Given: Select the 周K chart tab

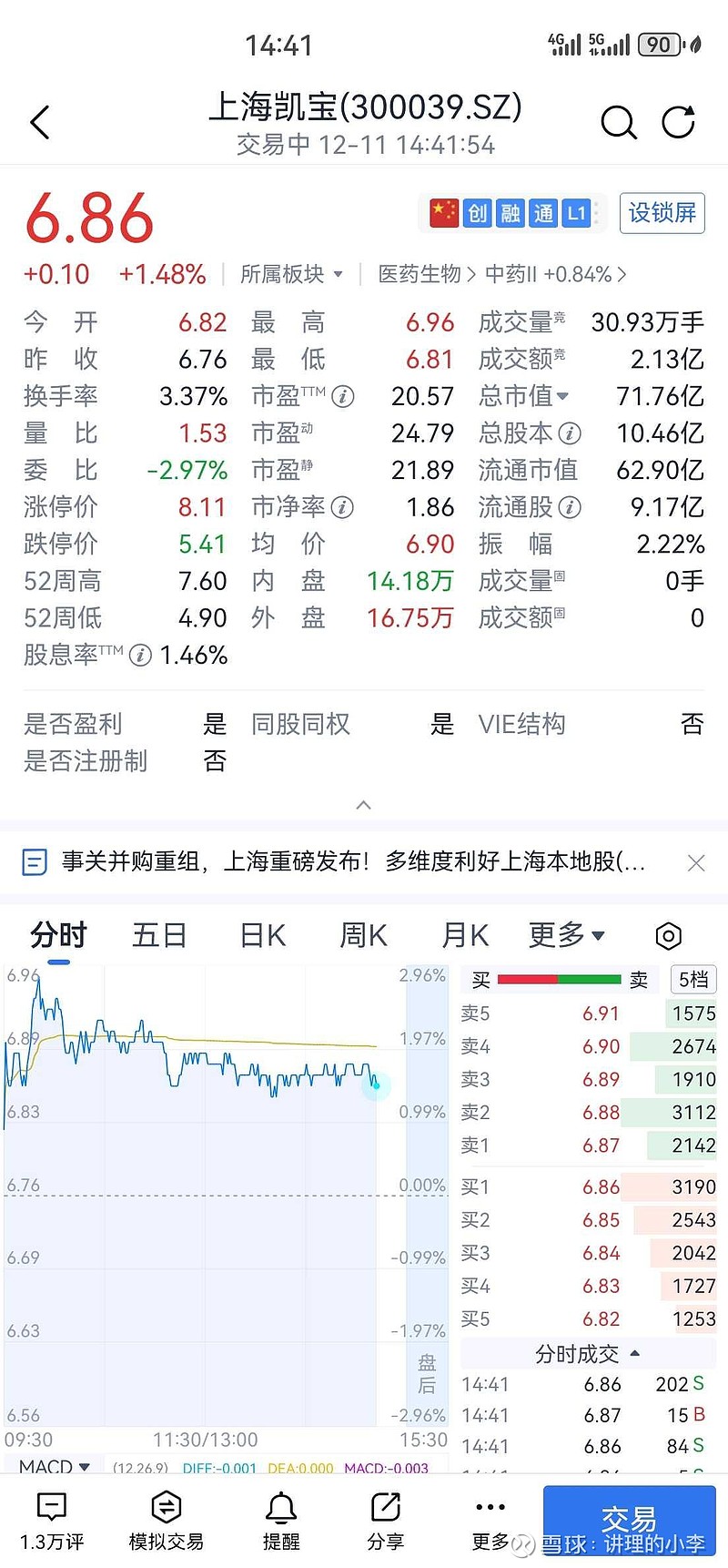Looking at the screenshot, I should (x=362, y=935).
